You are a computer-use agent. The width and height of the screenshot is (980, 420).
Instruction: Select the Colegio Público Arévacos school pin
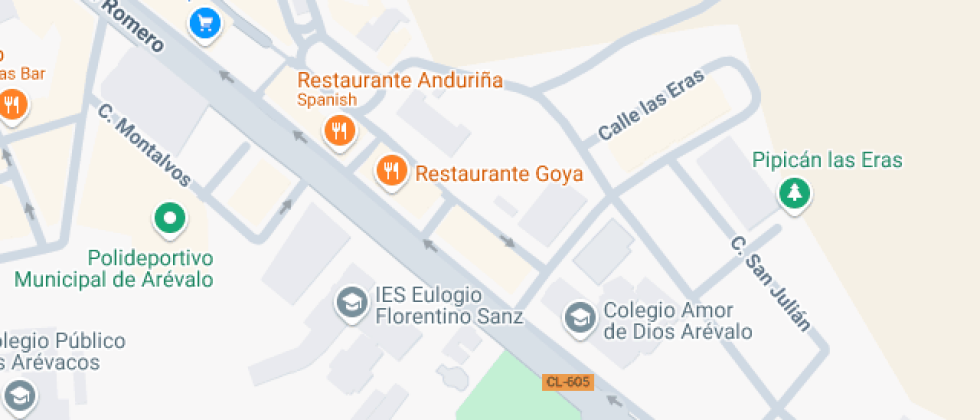tap(19, 398)
